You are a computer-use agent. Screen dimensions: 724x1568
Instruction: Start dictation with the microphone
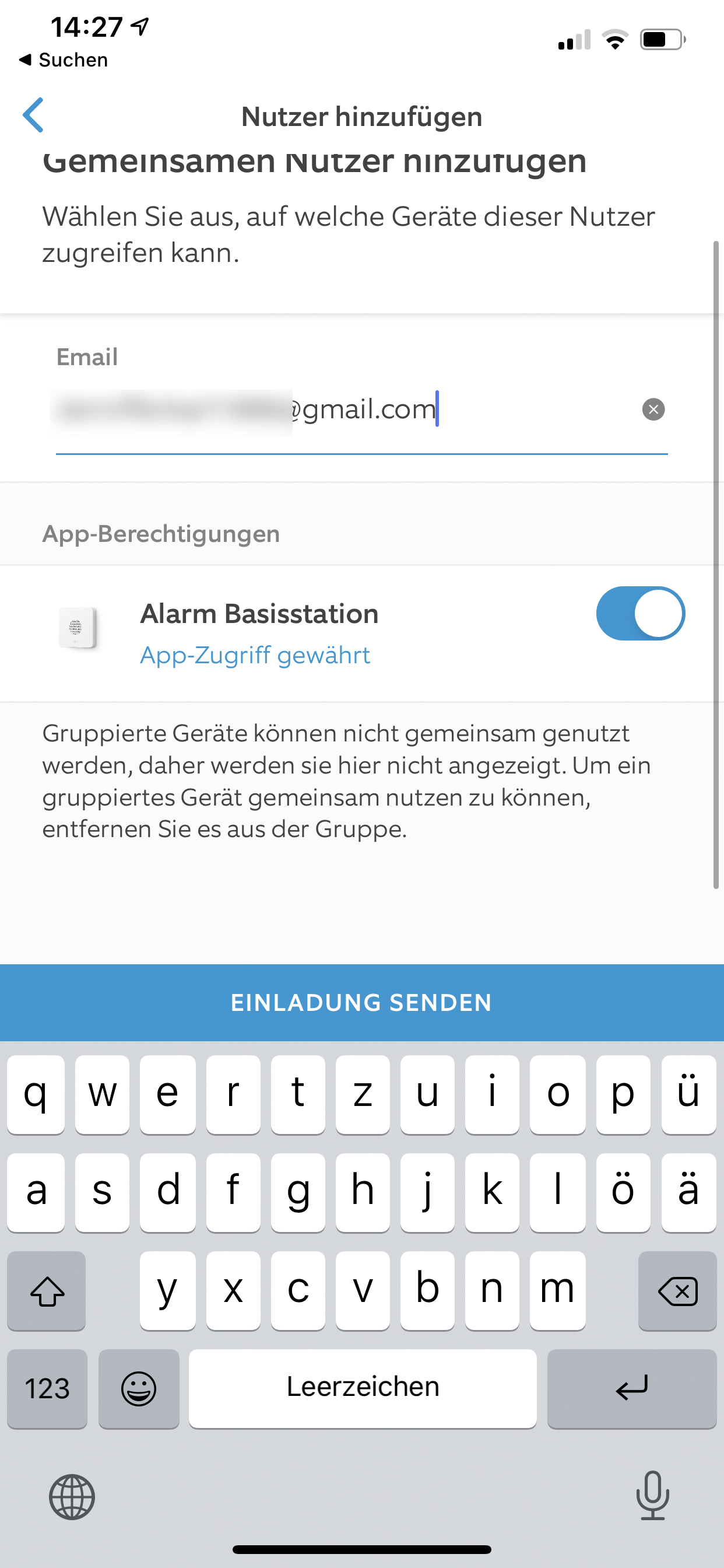tap(652, 1496)
